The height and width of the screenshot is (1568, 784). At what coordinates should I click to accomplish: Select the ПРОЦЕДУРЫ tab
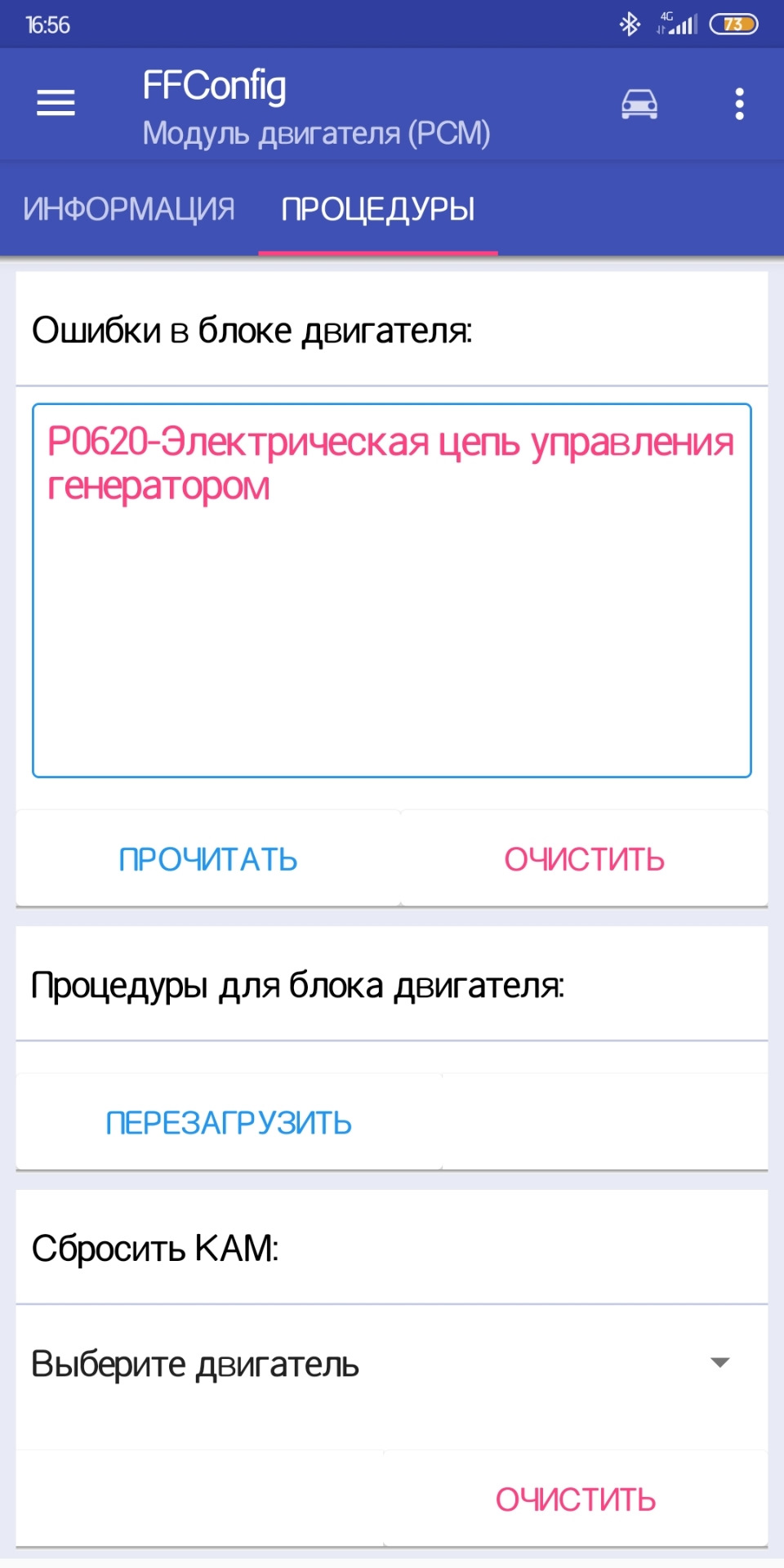click(x=378, y=209)
